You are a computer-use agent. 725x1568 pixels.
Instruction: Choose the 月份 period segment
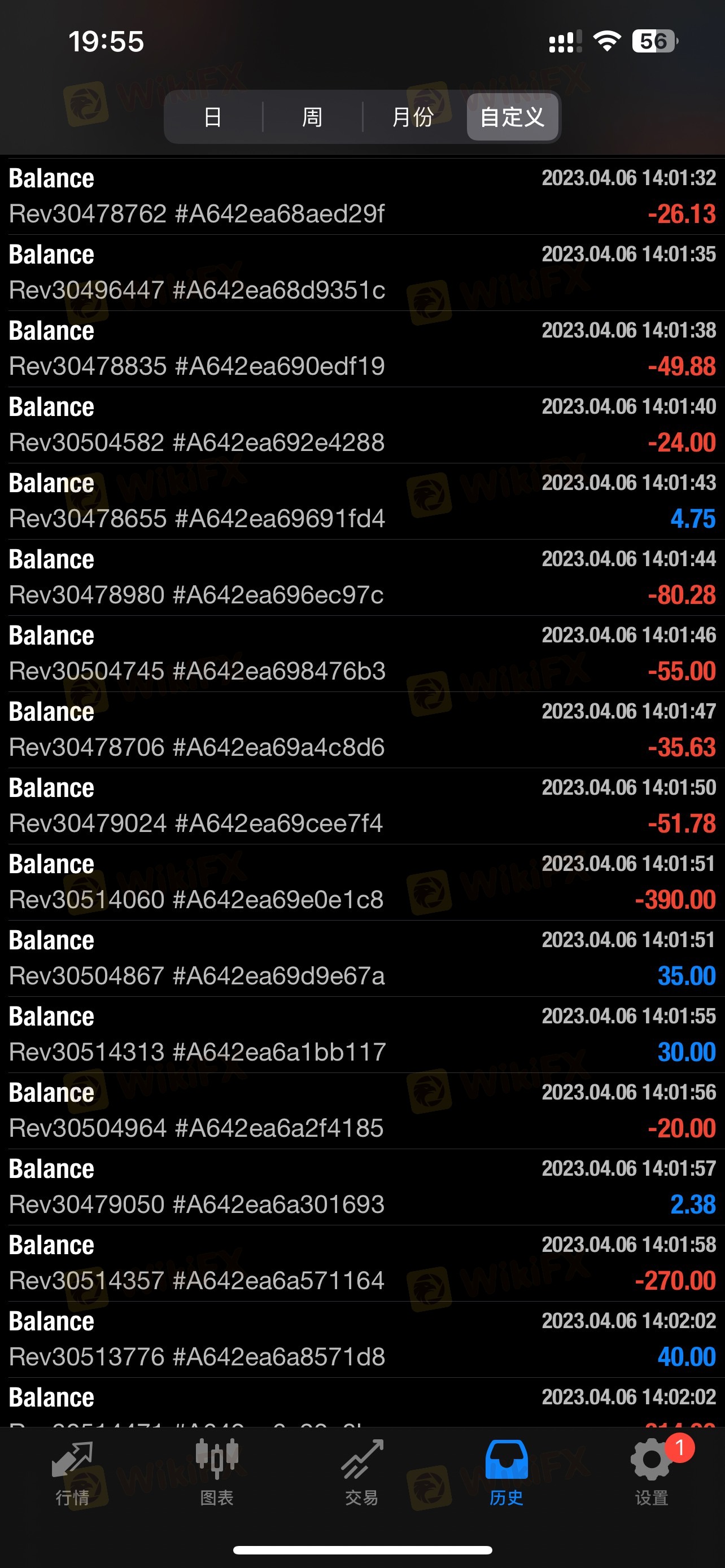click(x=413, y=117)
